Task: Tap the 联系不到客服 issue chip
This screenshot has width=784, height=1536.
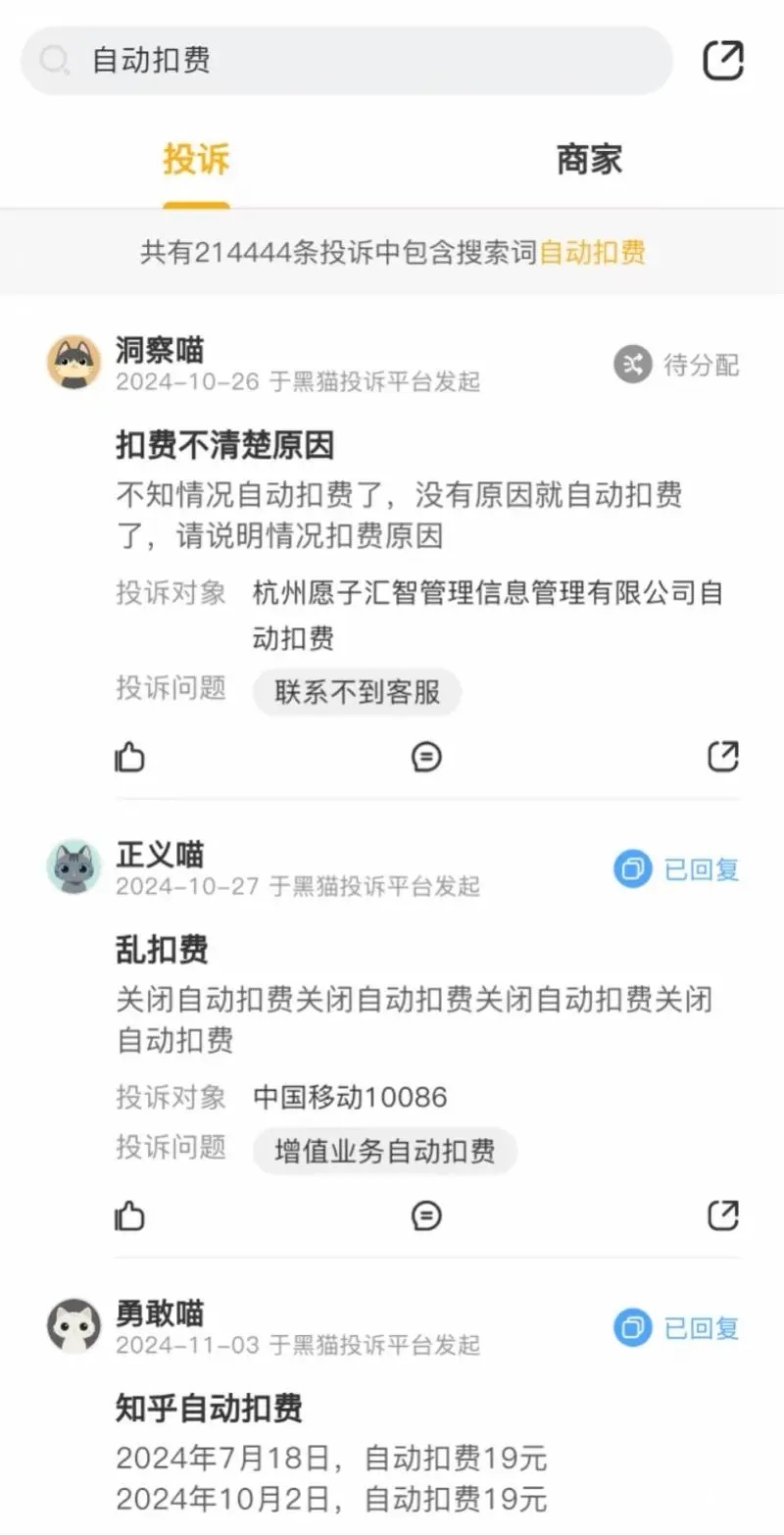Action: click(x=357, y=692)
